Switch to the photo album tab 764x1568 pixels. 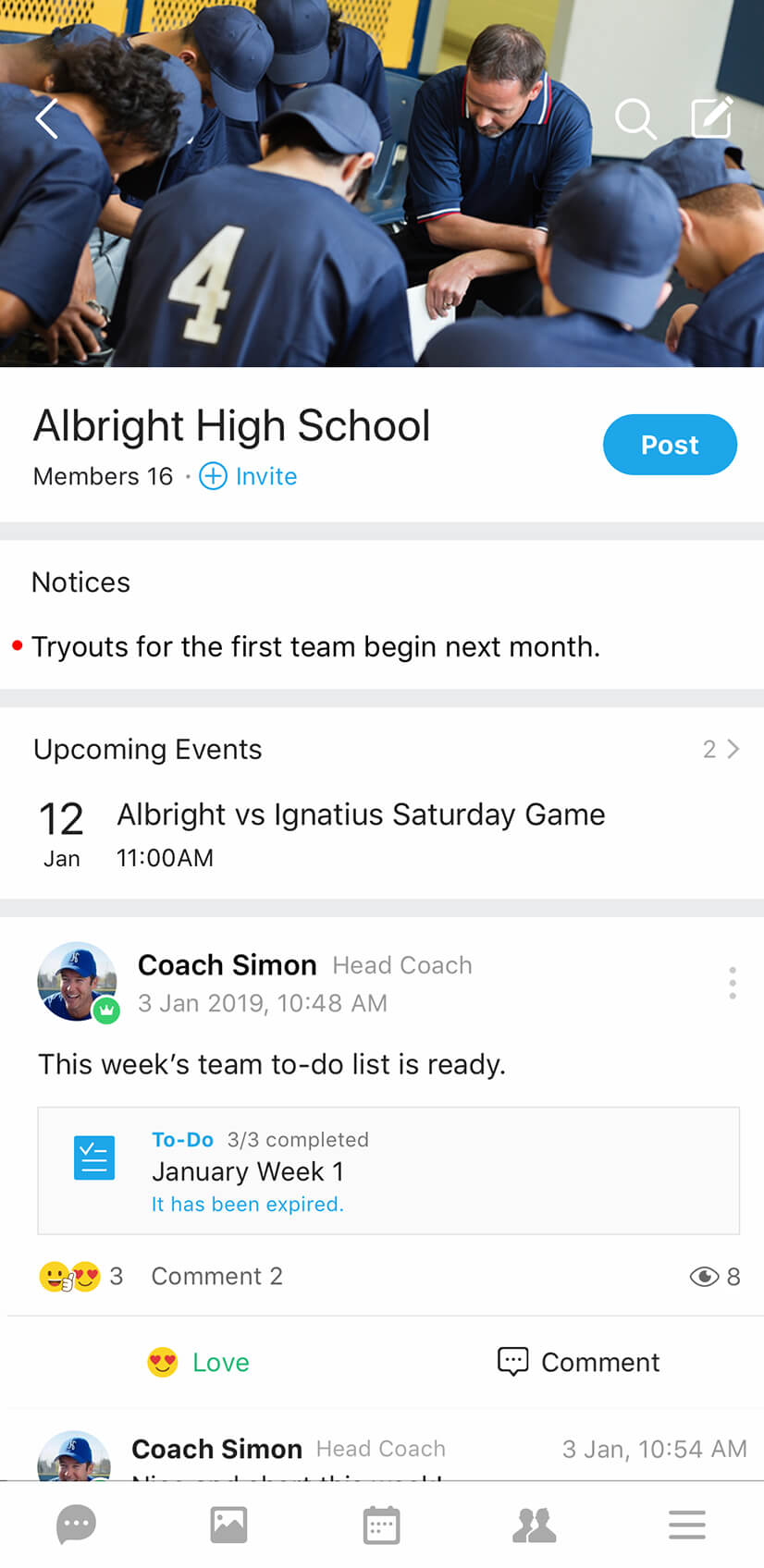pyautogui.click(x=228, y=1525)
